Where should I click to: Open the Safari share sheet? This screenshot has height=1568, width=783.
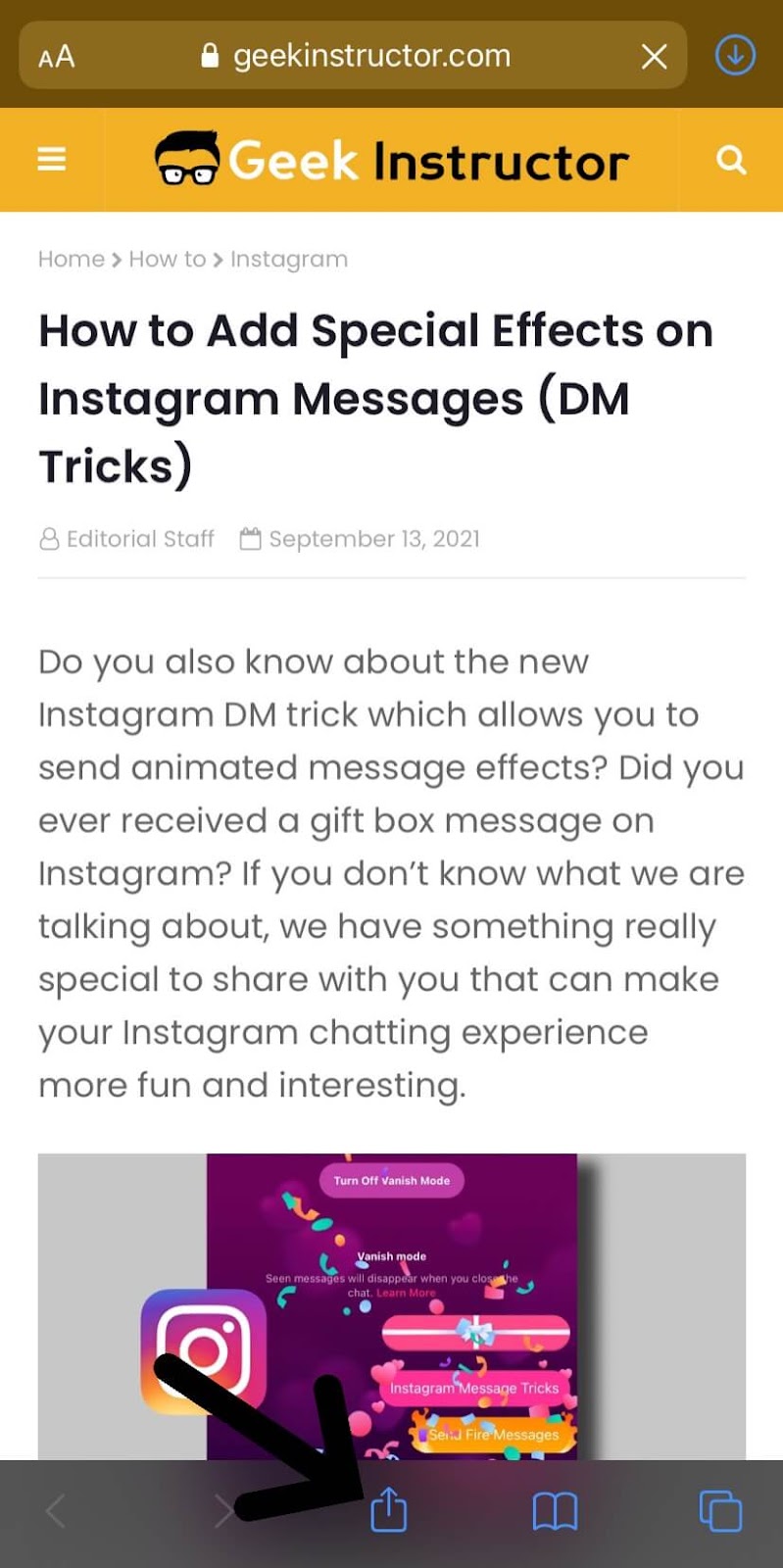tap(389, 1509)
